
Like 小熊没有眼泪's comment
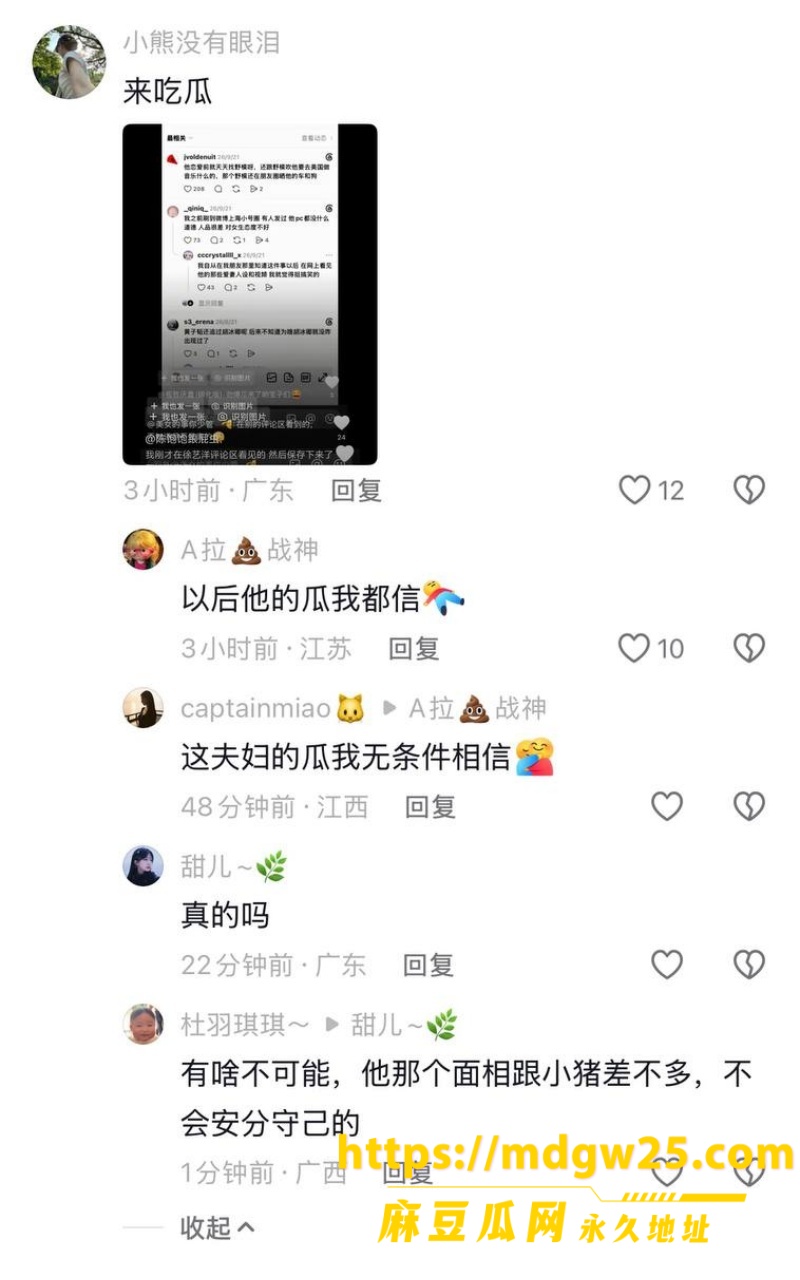(x=635, y=490)
